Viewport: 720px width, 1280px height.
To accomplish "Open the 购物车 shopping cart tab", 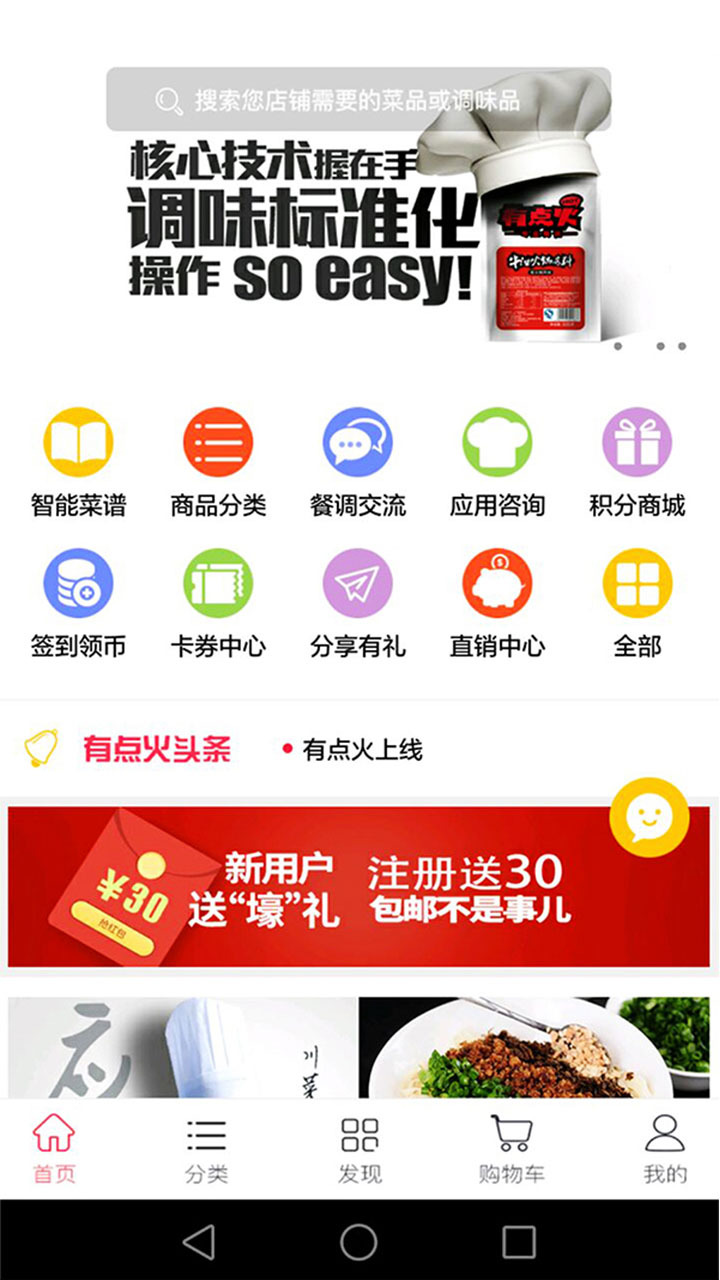I will click(511, 1150).
